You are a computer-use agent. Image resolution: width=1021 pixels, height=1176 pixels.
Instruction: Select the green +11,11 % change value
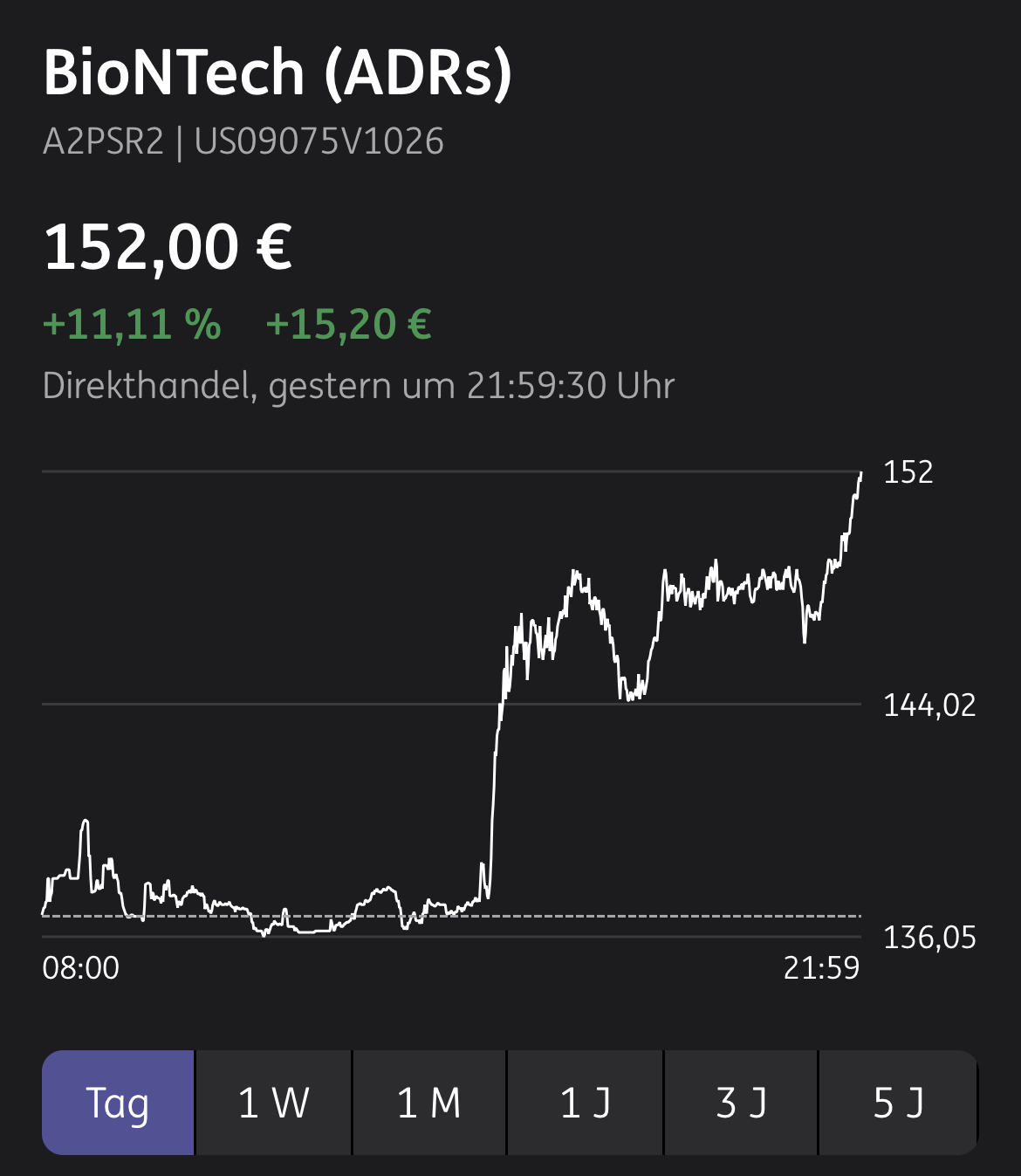[132, 327]
